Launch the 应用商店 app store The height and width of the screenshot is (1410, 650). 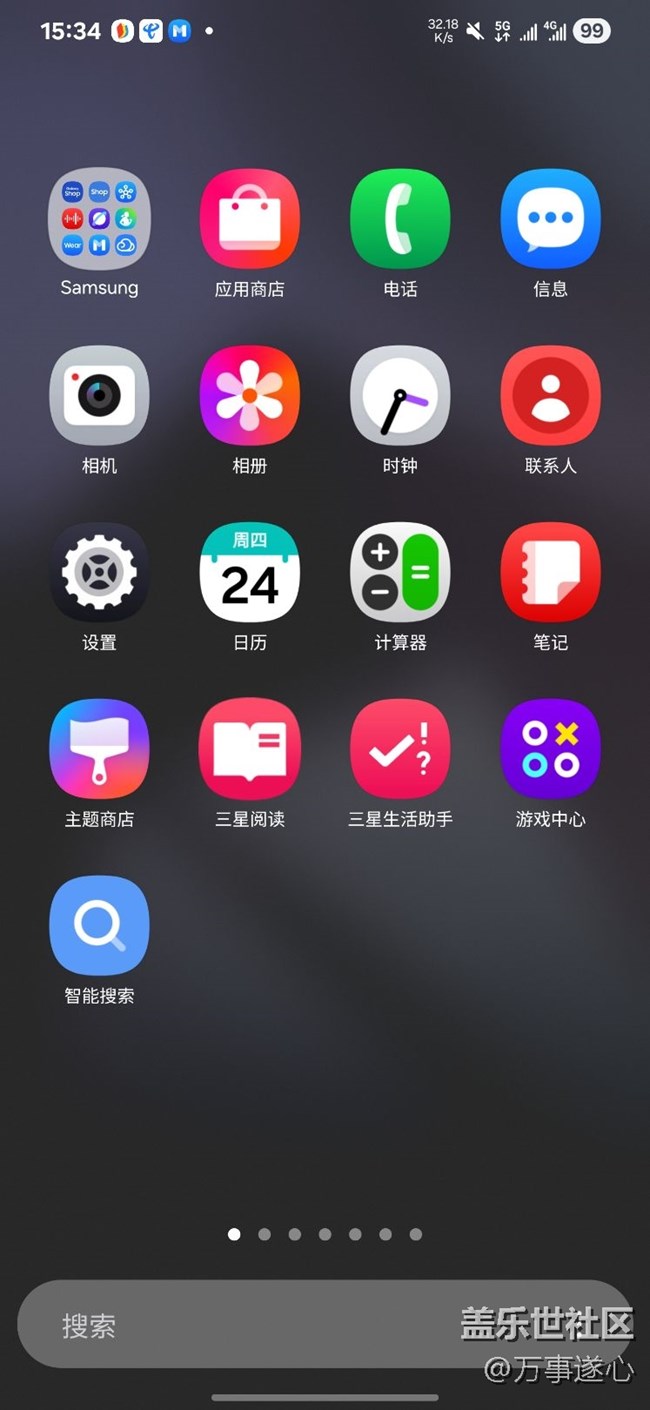coord(249,219)
